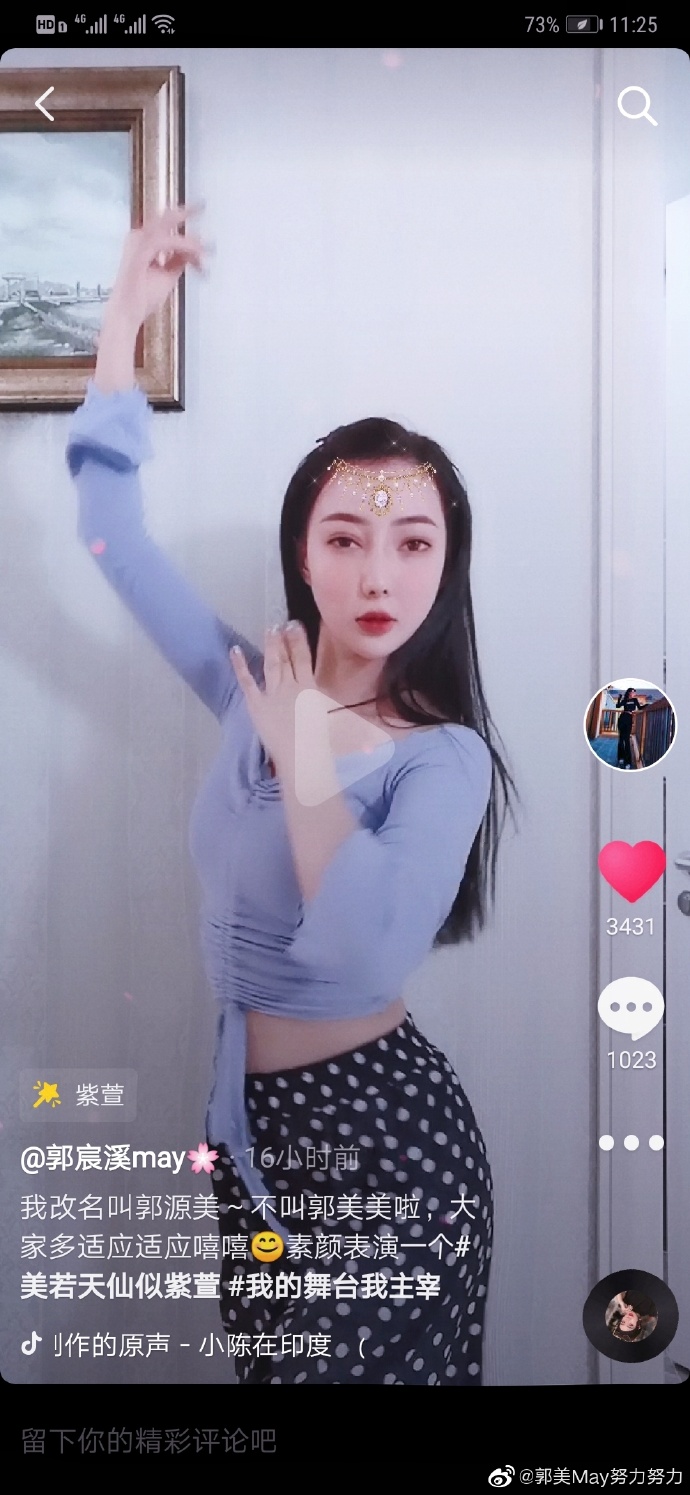Open the #我的舞台我主宰 hashtag
Viewport: 690px width, 1495px height.
click(x=335, y=1286)
